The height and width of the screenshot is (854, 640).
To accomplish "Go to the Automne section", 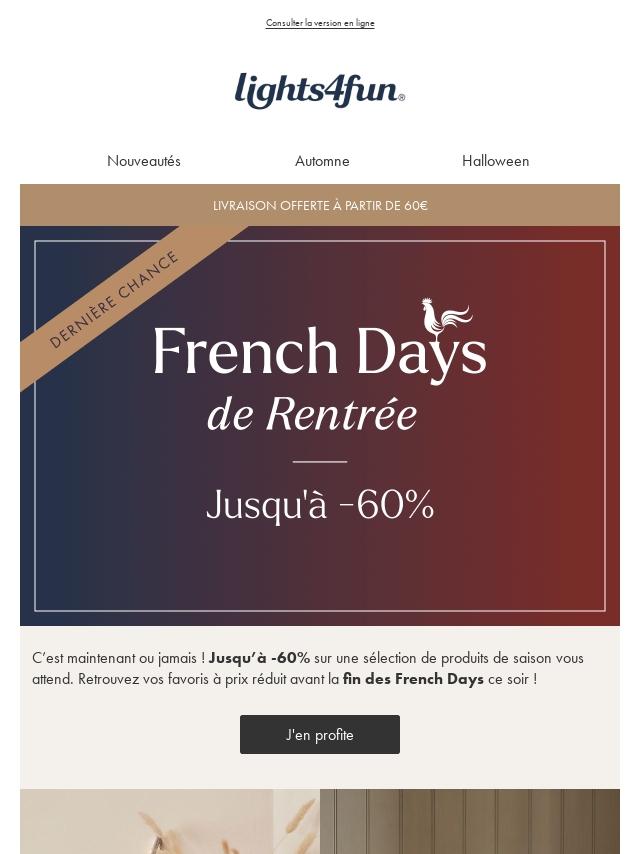I will pyautogui.click(x=322, y=161).
